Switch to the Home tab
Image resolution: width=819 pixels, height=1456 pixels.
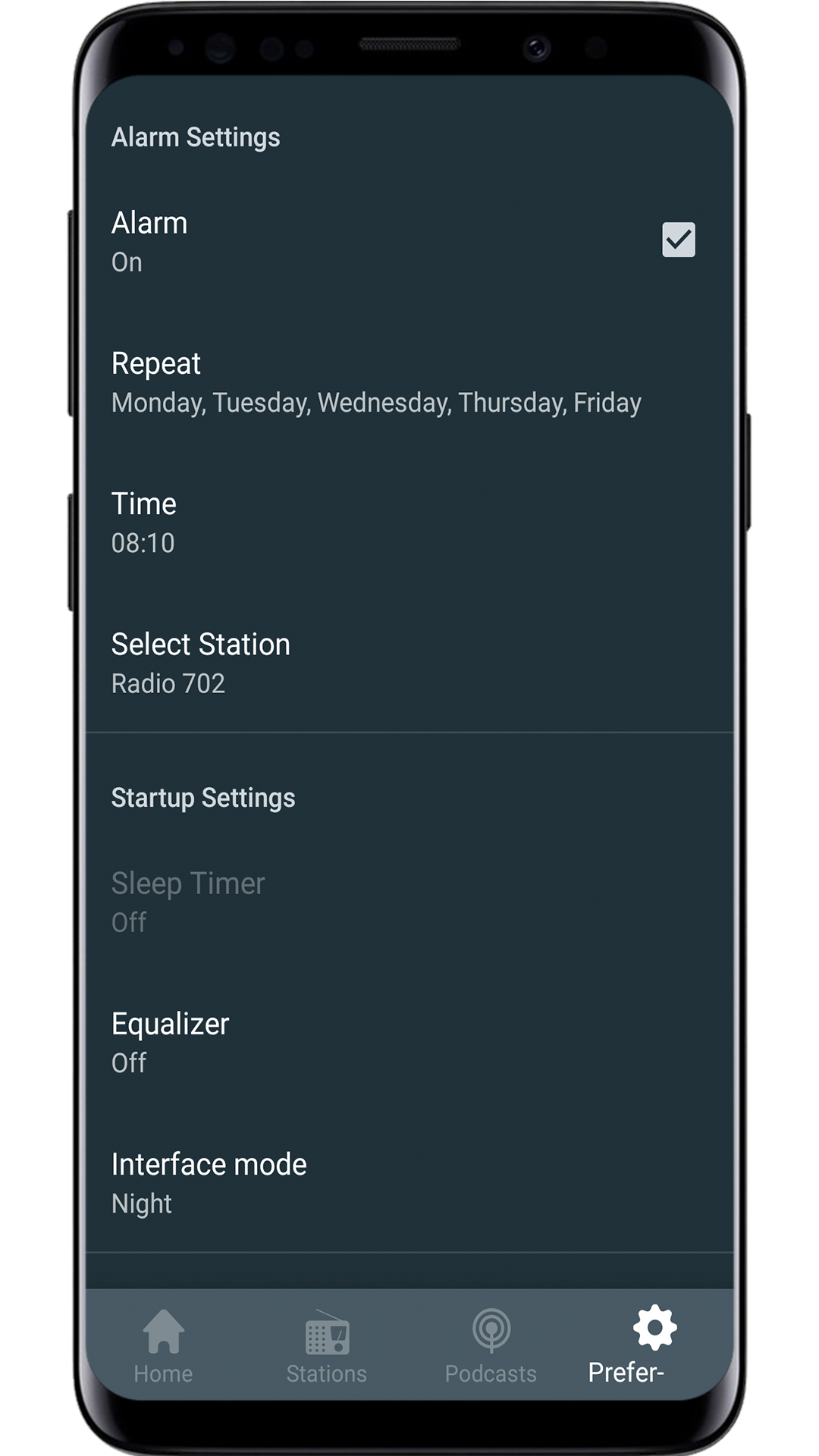(164, 1345)
